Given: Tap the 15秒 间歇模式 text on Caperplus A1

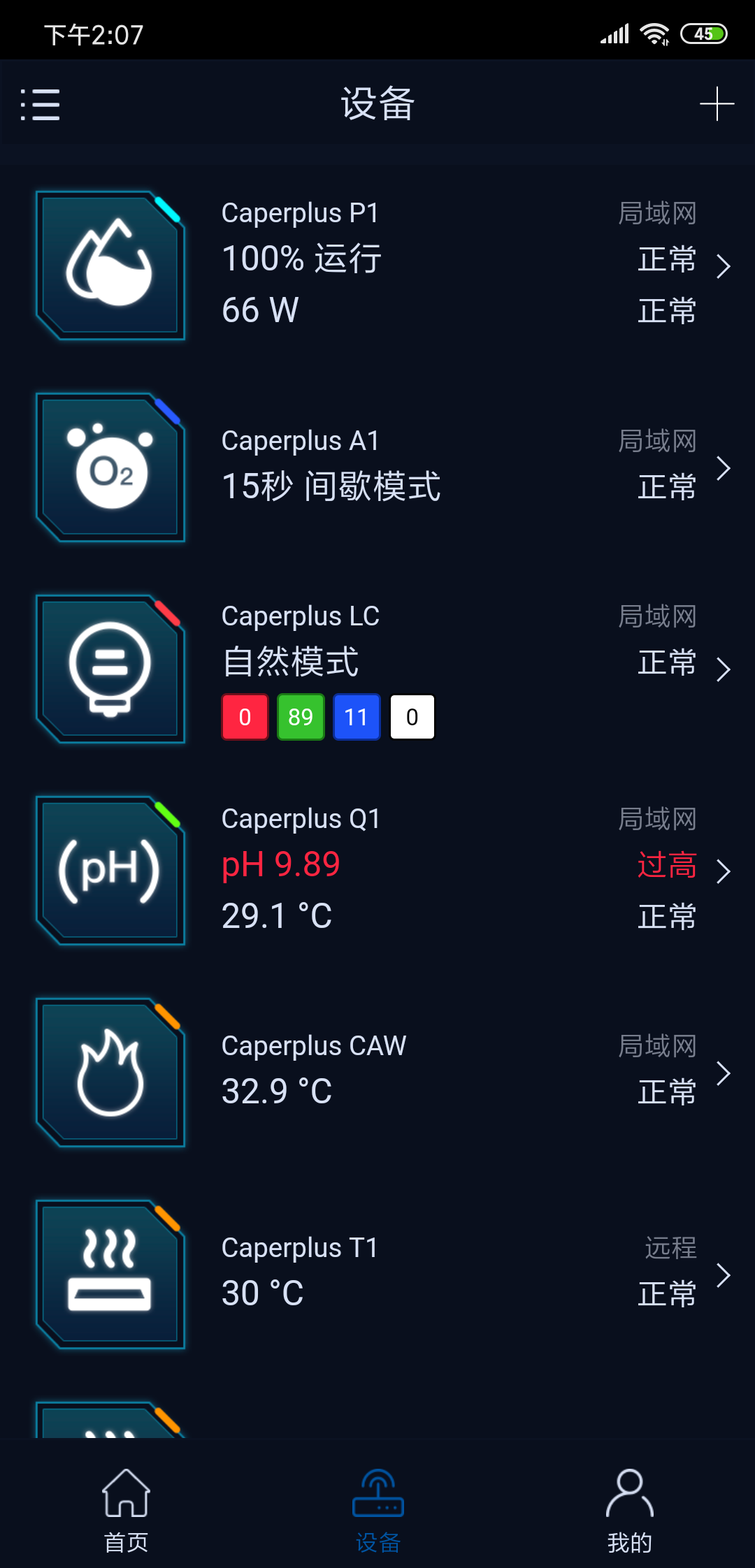Looking at the screenshot, I should click(331, 488).
